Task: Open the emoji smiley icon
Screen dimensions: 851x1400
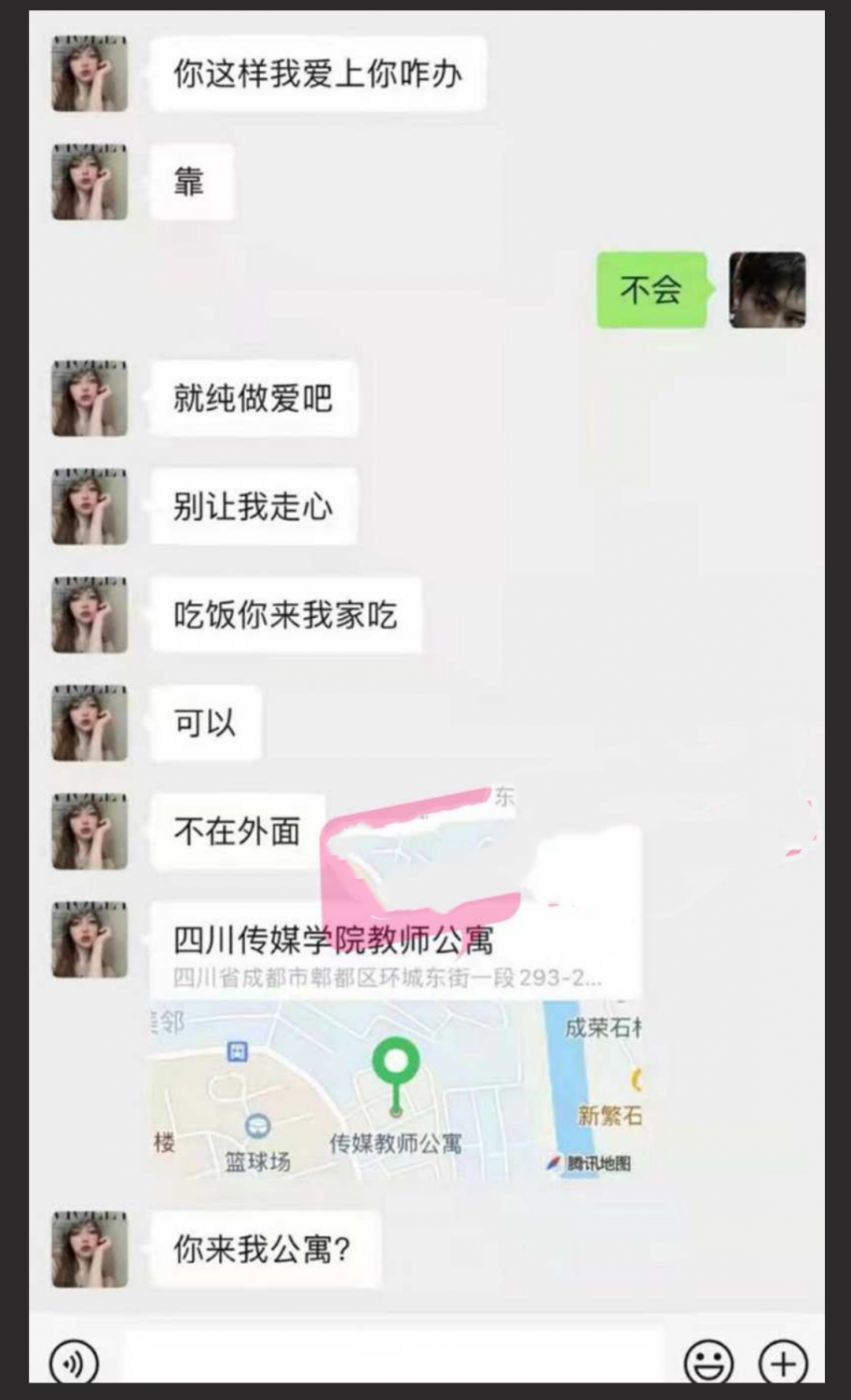Action: tap(708, 1360)
